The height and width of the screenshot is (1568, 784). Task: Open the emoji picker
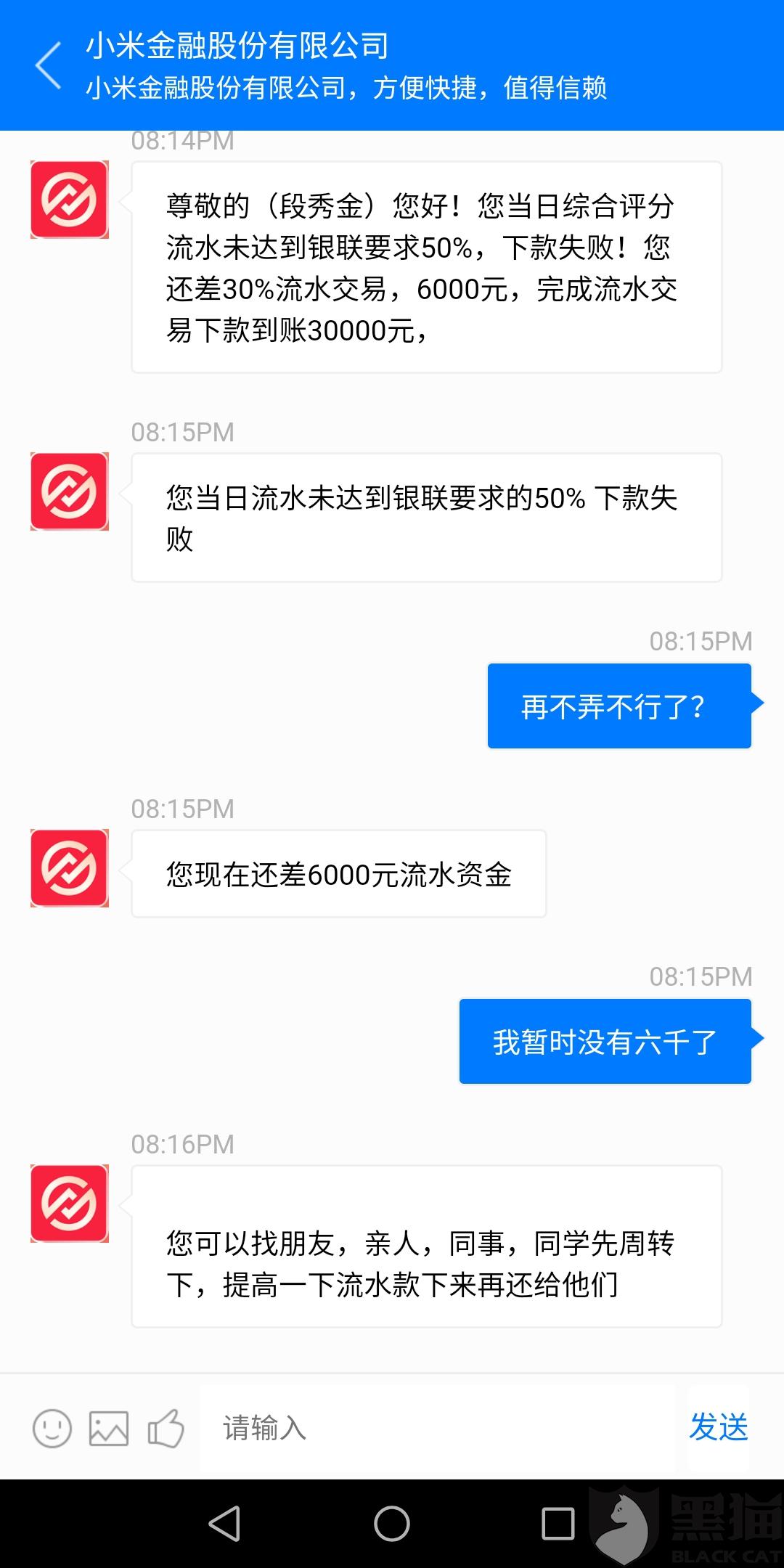52,1428
